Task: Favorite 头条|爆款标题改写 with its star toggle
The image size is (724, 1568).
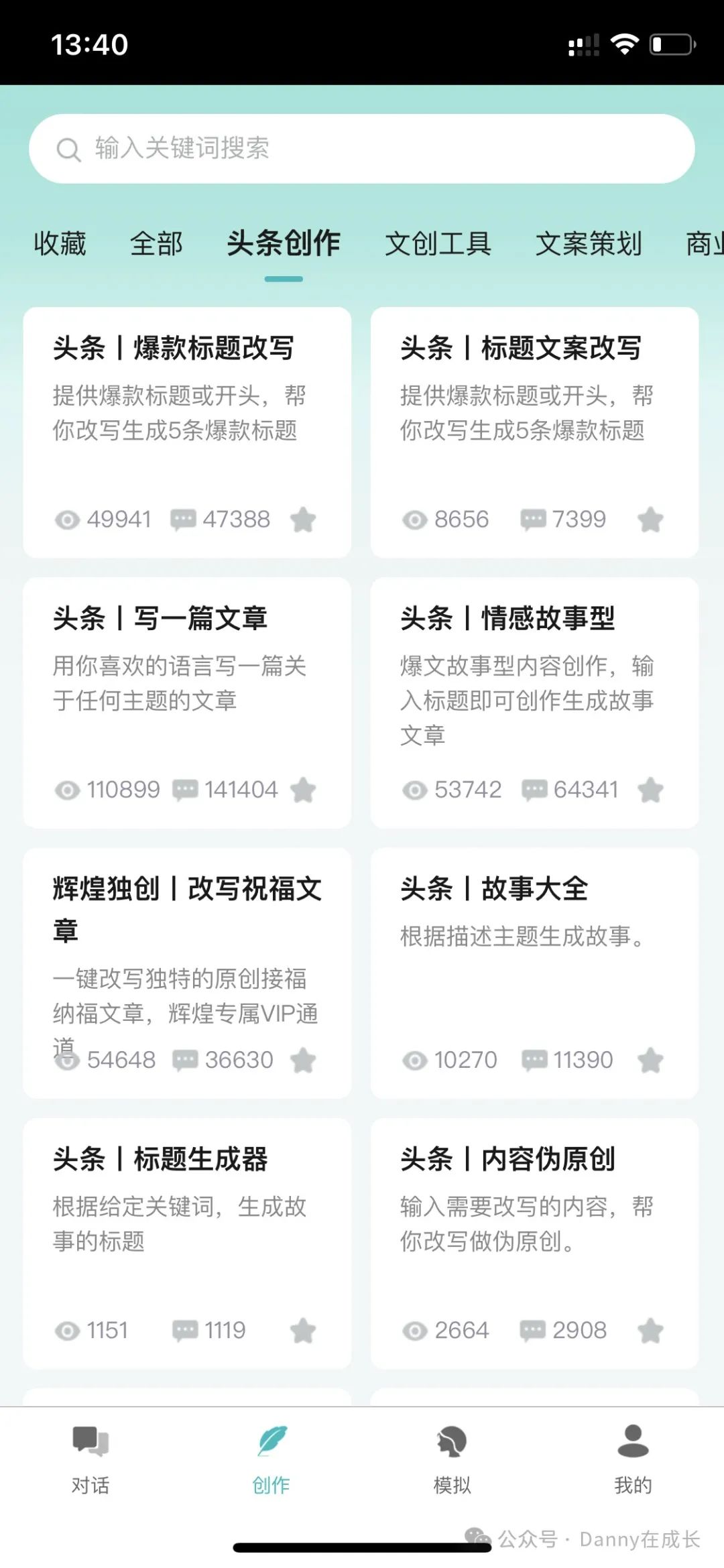Action: tap(304, 520)
